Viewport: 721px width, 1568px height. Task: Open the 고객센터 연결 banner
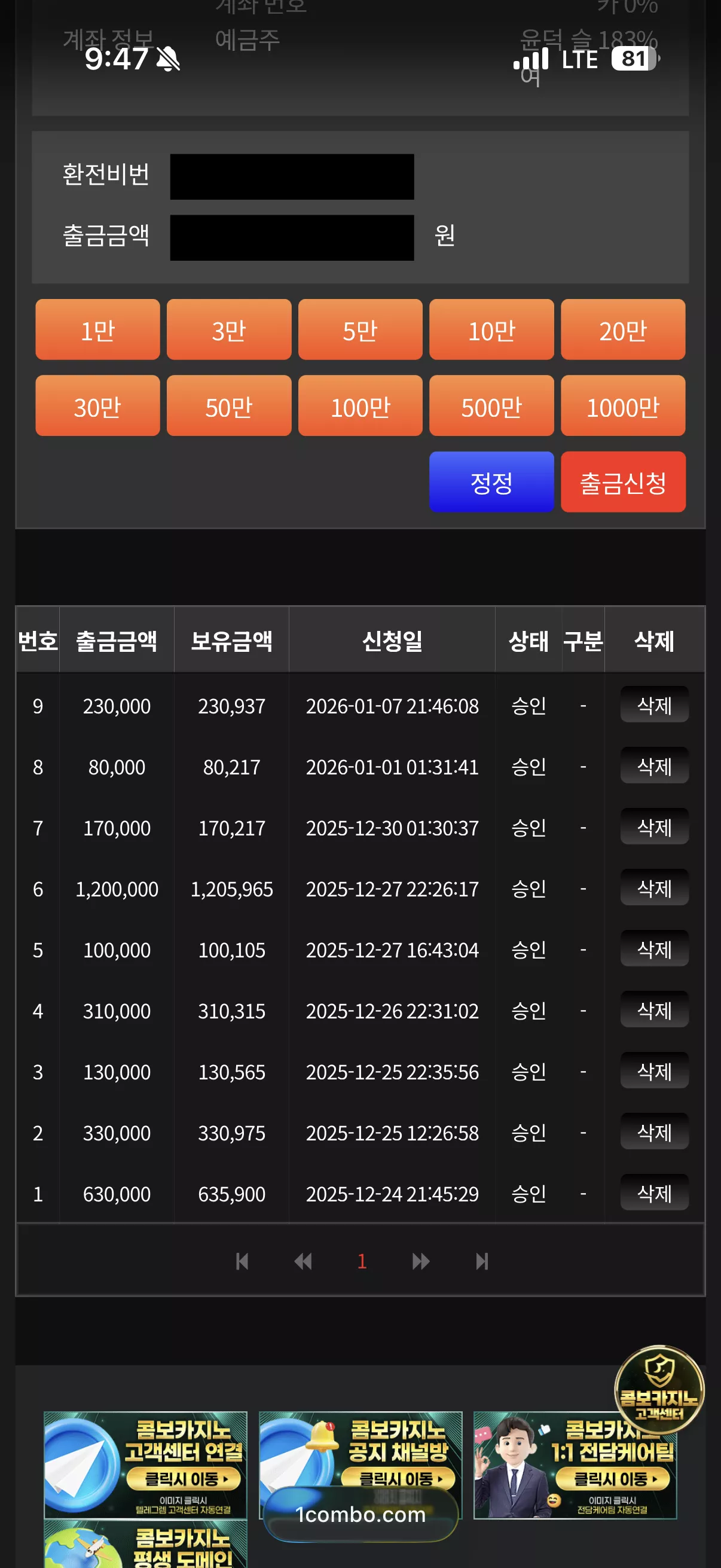146,1465
